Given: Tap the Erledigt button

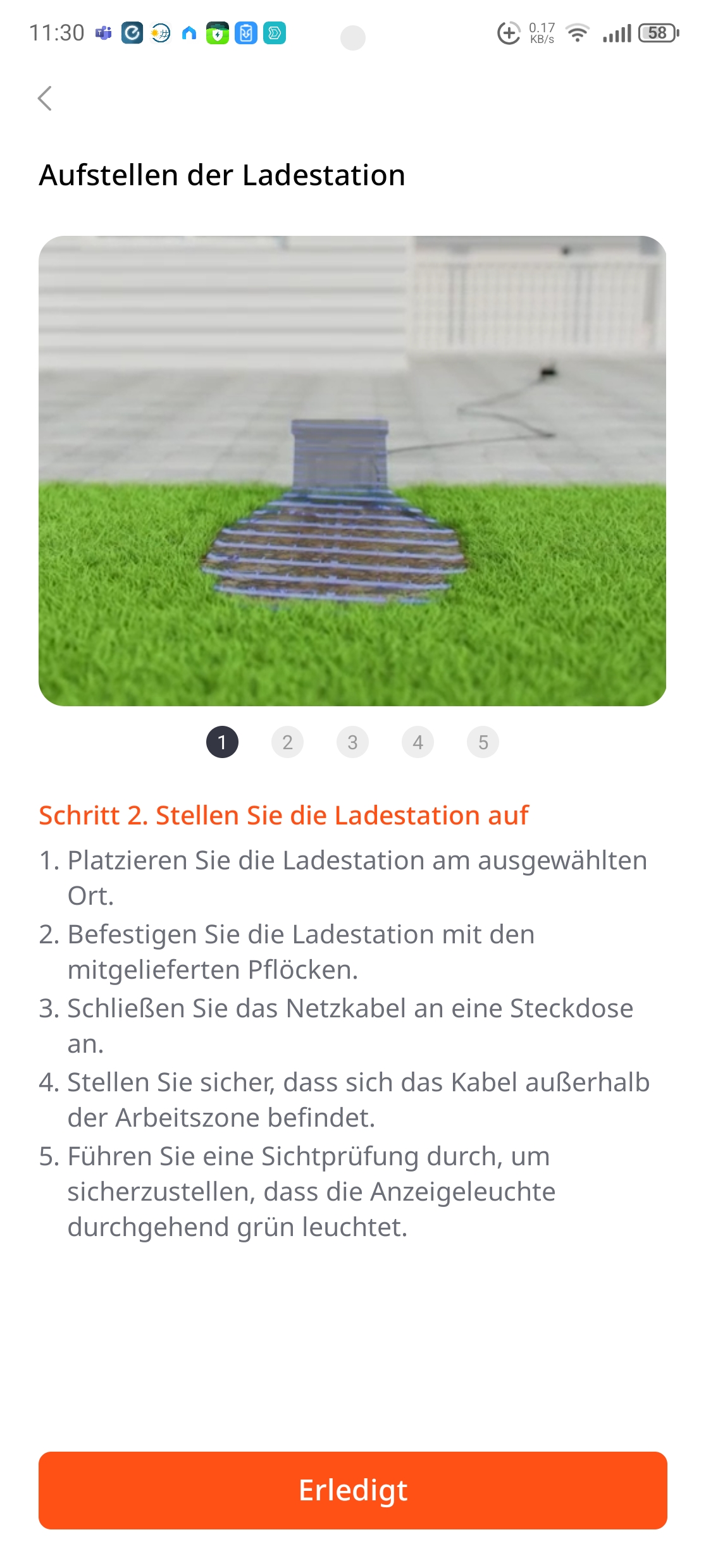Looking at the screenshot, I should [x=353, y=1490].
